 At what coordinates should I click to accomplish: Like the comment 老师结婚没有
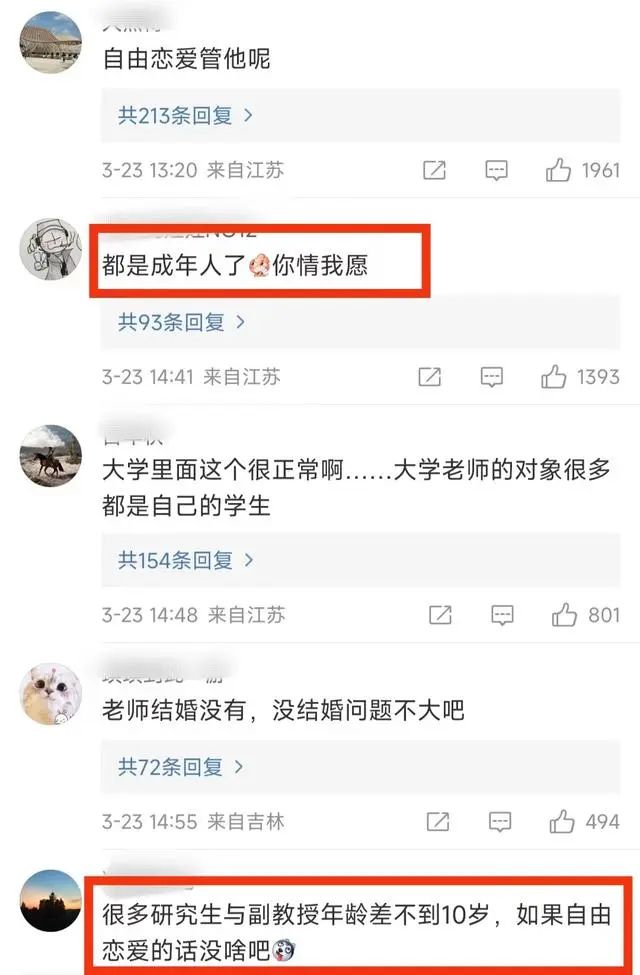564,821
